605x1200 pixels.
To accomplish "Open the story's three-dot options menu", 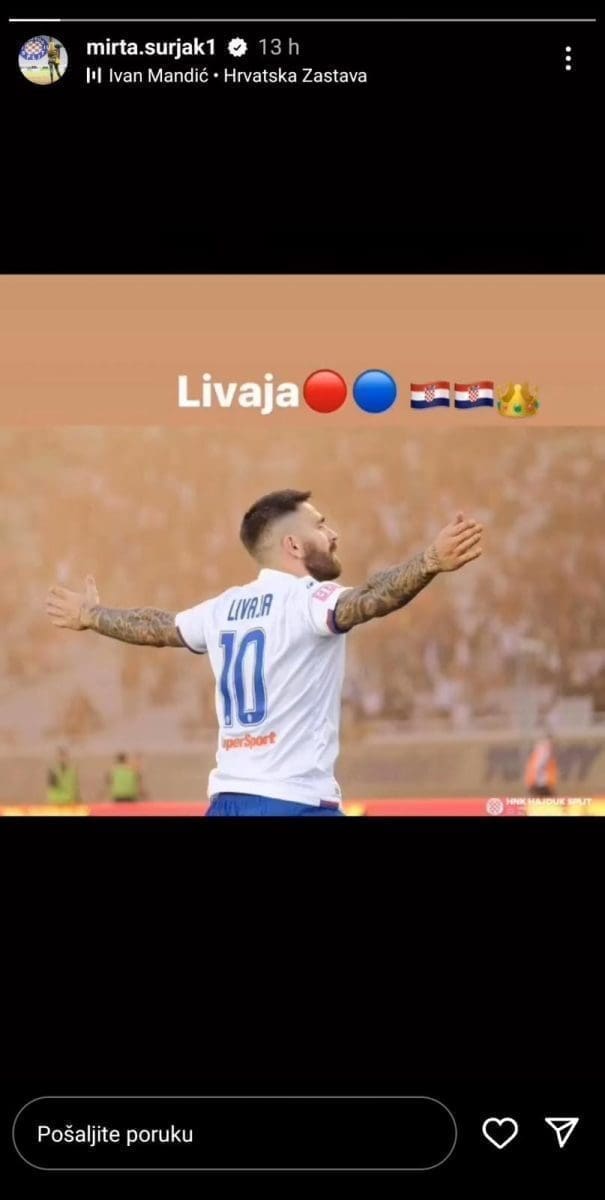I will click(x=567, y=59).
